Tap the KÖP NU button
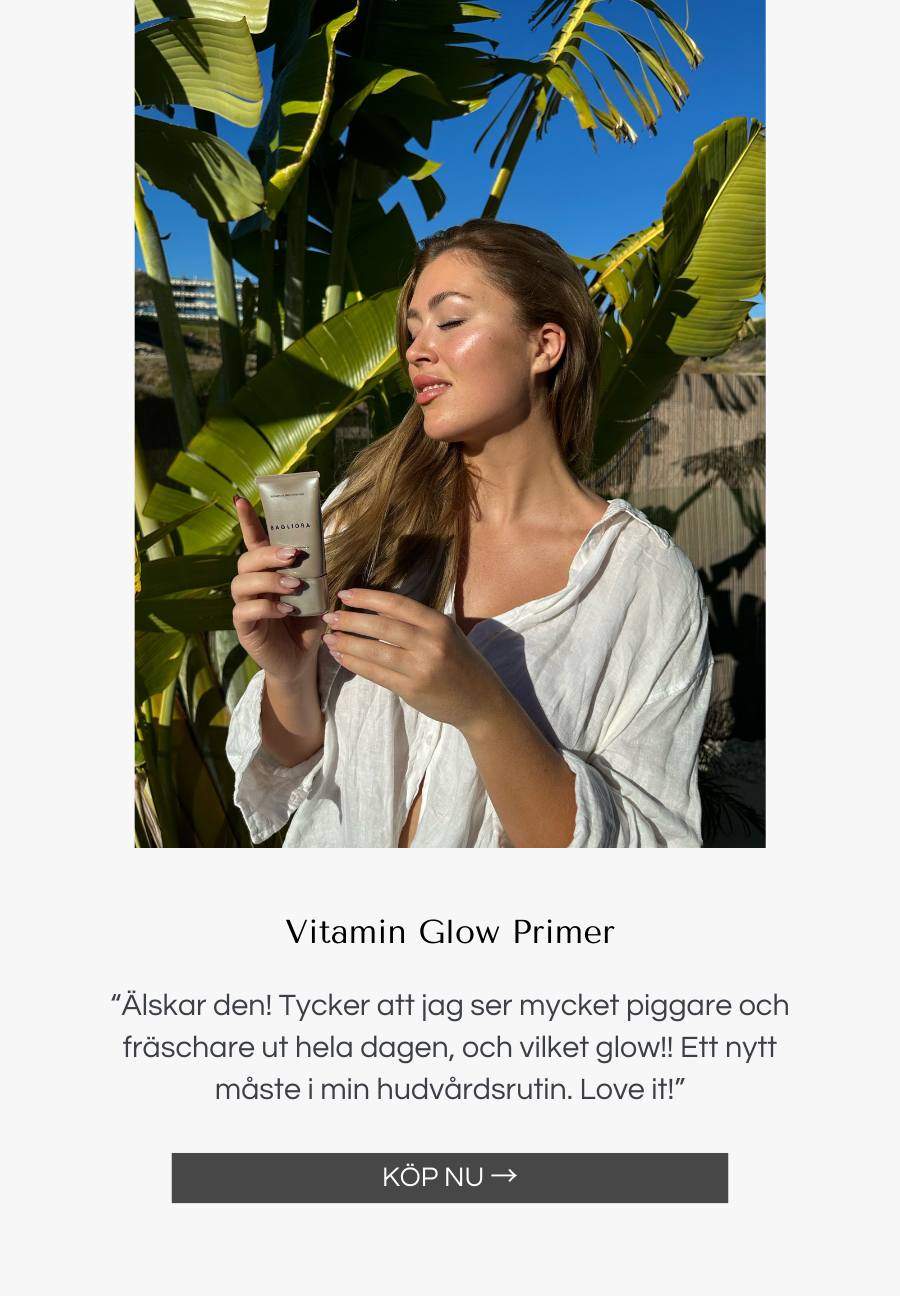900x1296 pixels. click(450, 1177)
